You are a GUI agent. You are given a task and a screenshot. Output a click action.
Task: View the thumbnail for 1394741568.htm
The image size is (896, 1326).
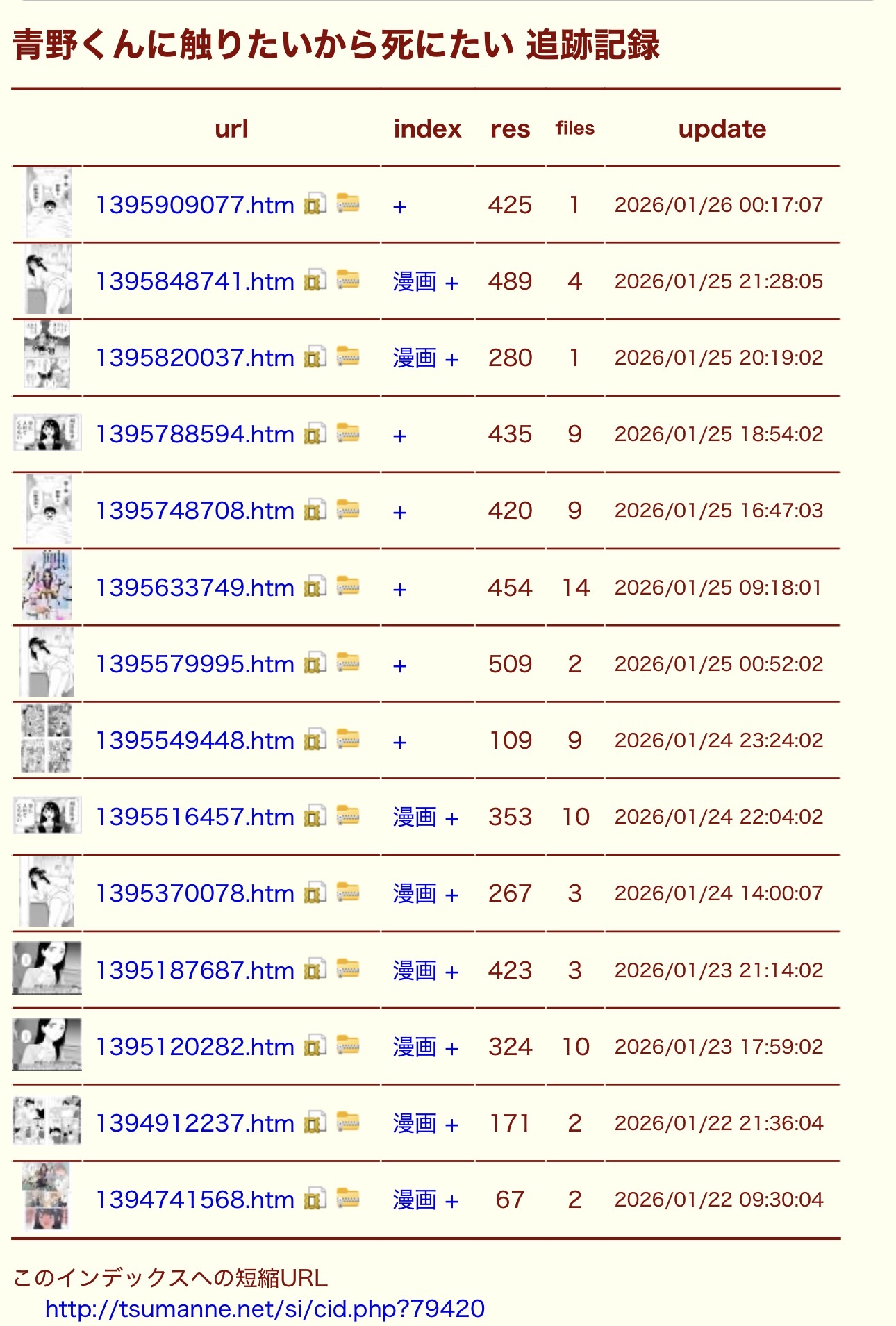coord(47,1198)
